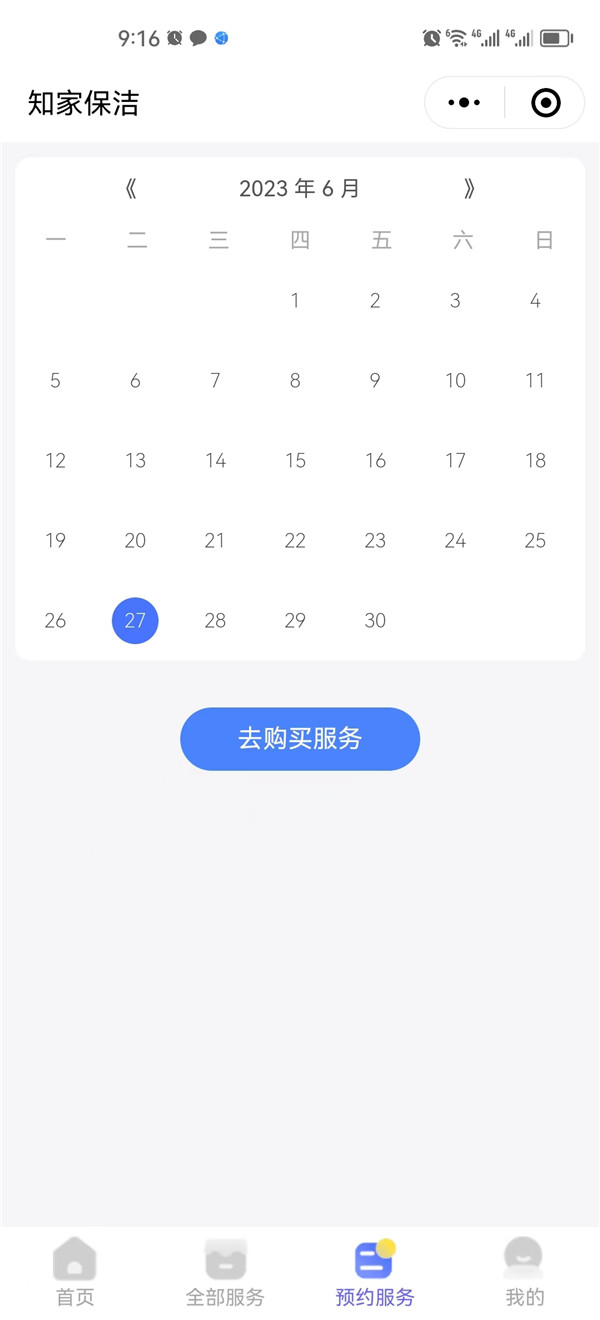Close the mini program with the circle icon
This screenshot has height=1320, width=600.
click(x=545, y=103)
